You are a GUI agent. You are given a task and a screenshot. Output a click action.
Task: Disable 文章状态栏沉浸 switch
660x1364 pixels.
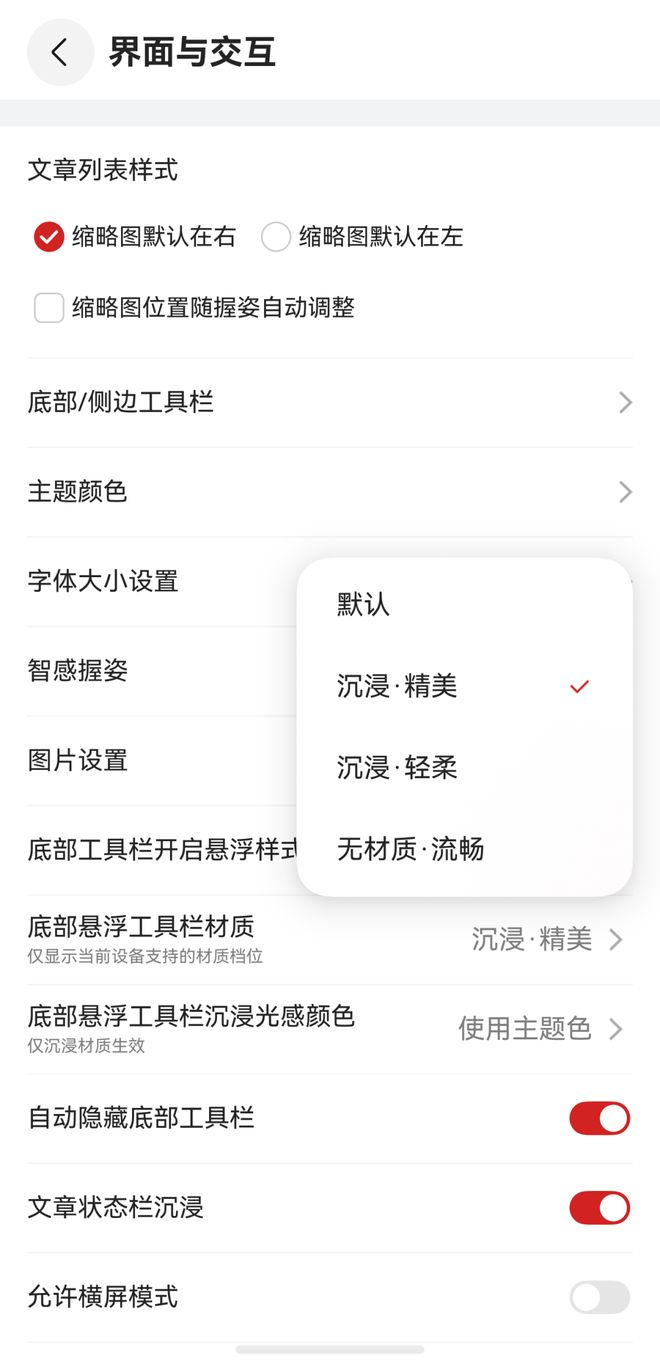pos(600,1208)
